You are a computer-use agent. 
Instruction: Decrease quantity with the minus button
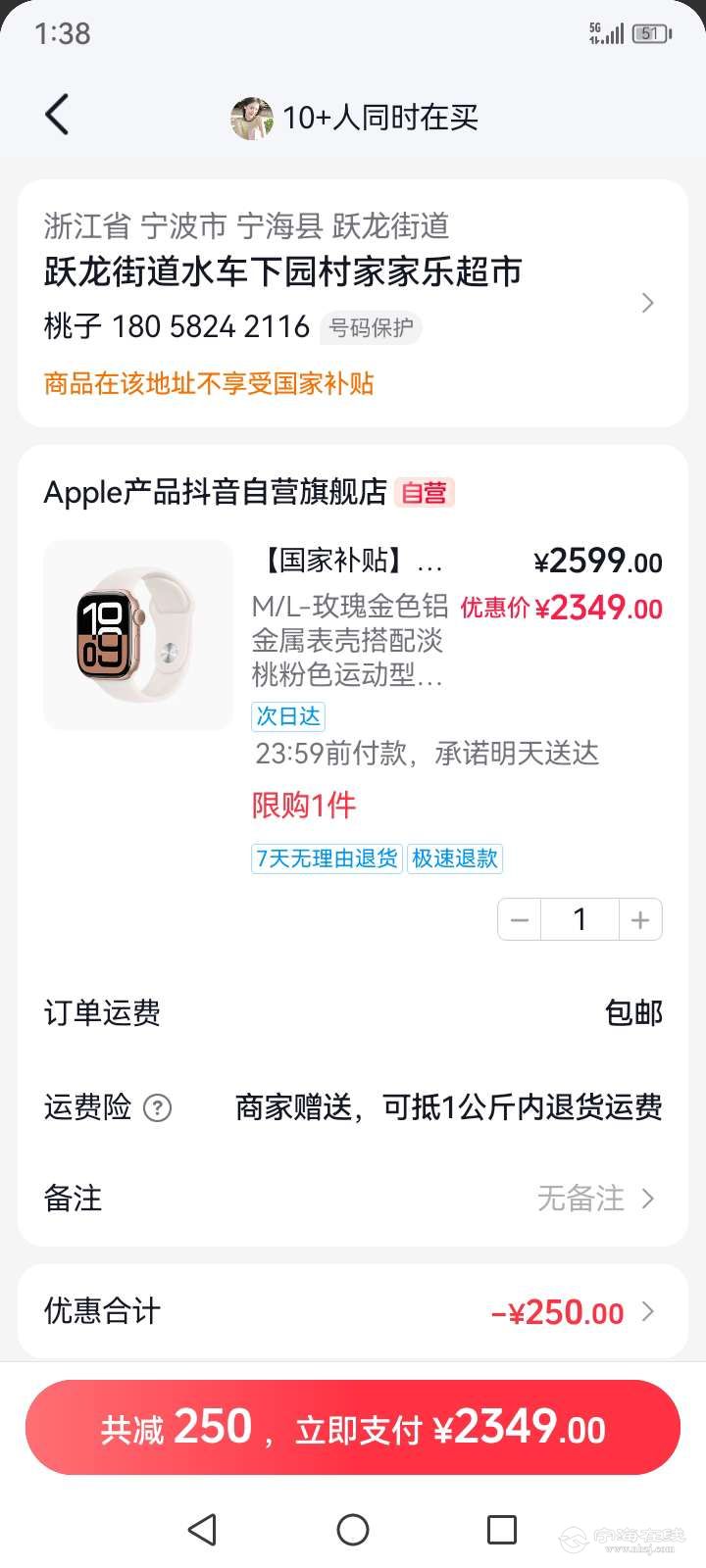click(x=520, y=919)
